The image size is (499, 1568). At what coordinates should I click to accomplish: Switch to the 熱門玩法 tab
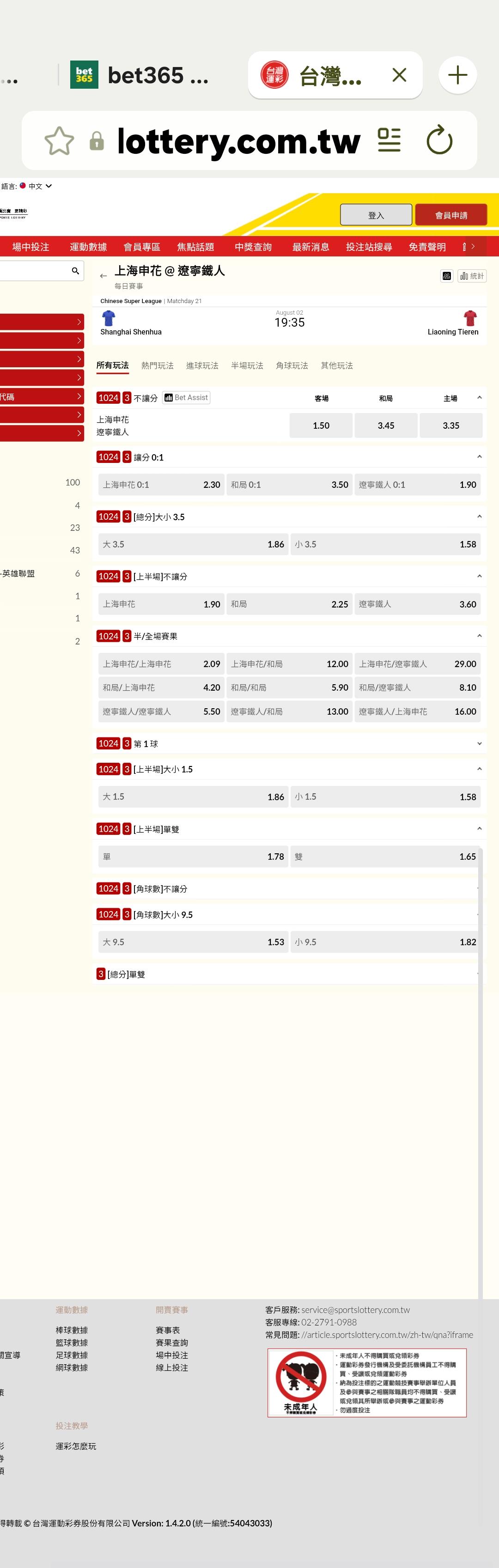coord(157,365)
